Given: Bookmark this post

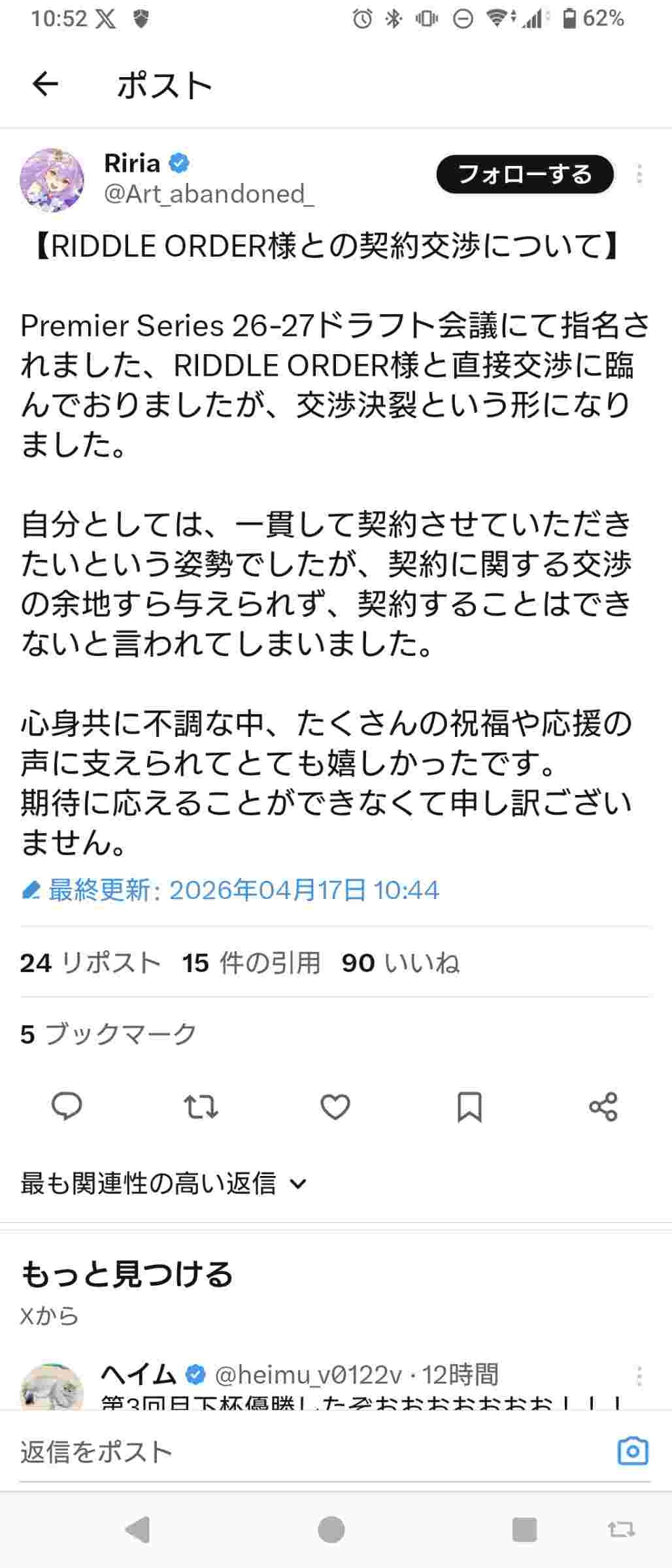Looking at the screenshot, I should (x=469, y=1107).
